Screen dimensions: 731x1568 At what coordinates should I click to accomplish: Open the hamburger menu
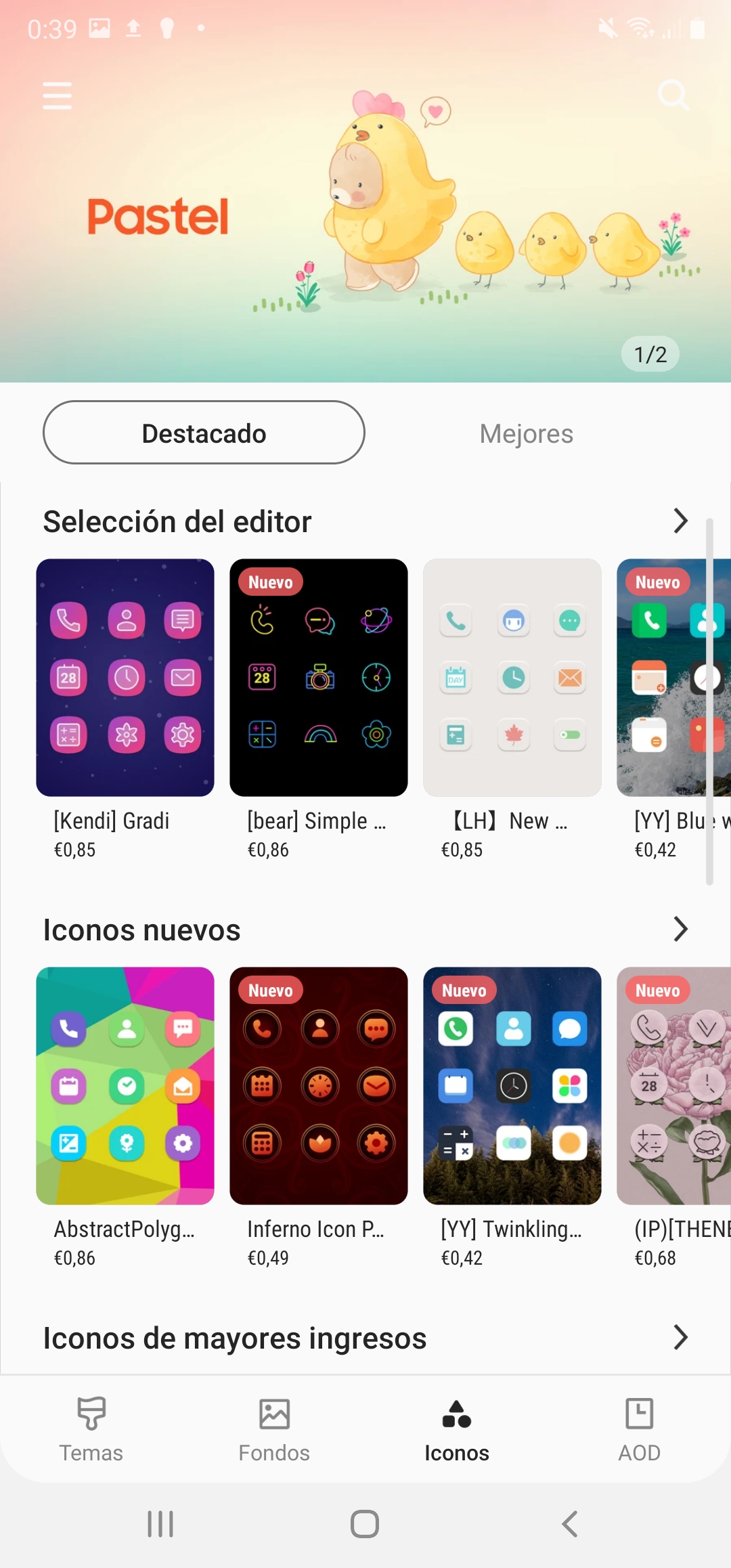(57, 95)
